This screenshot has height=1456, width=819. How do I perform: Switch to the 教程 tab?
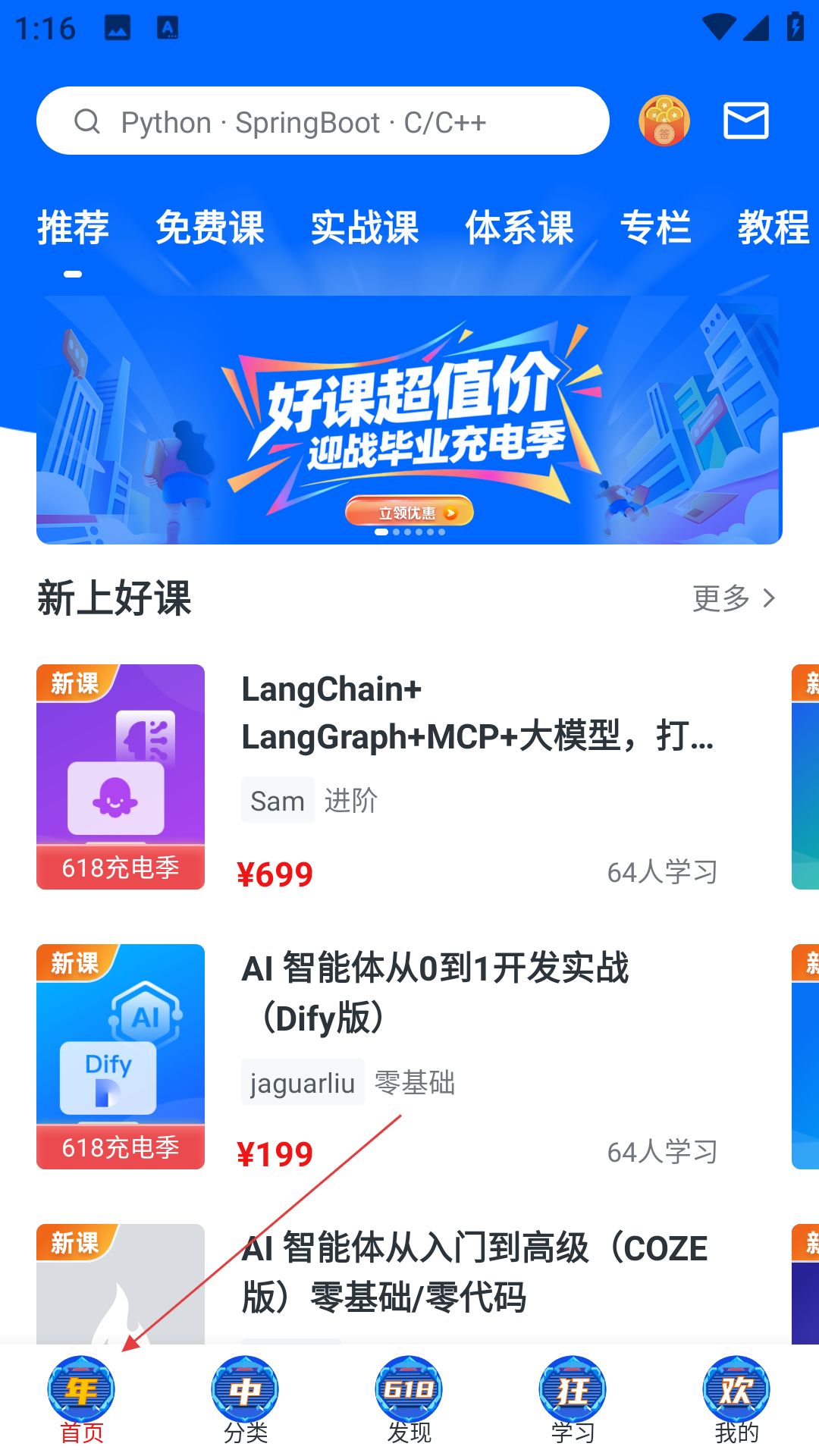click(x=774, y=227)
